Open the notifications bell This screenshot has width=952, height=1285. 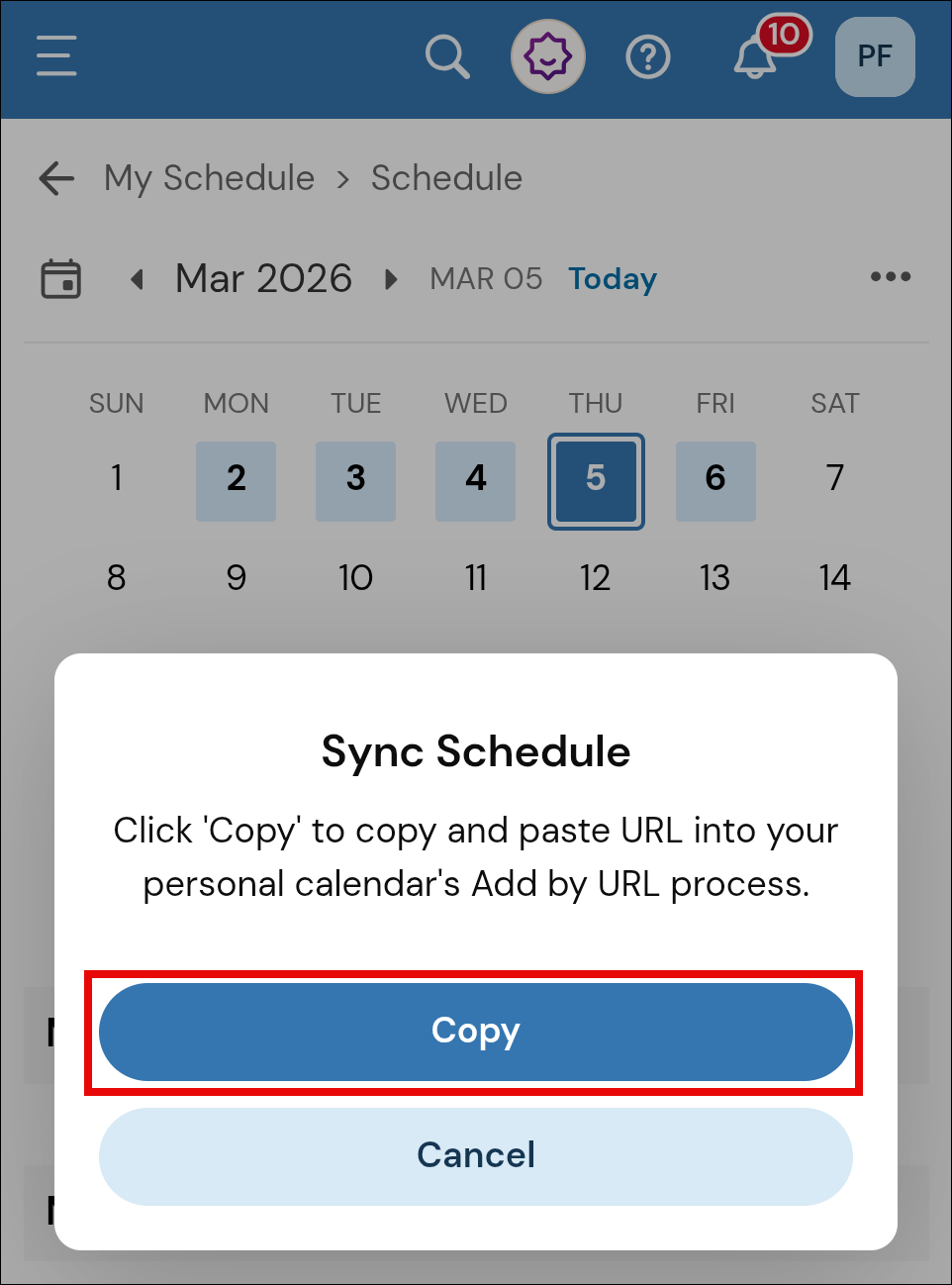tap(756, 57)
